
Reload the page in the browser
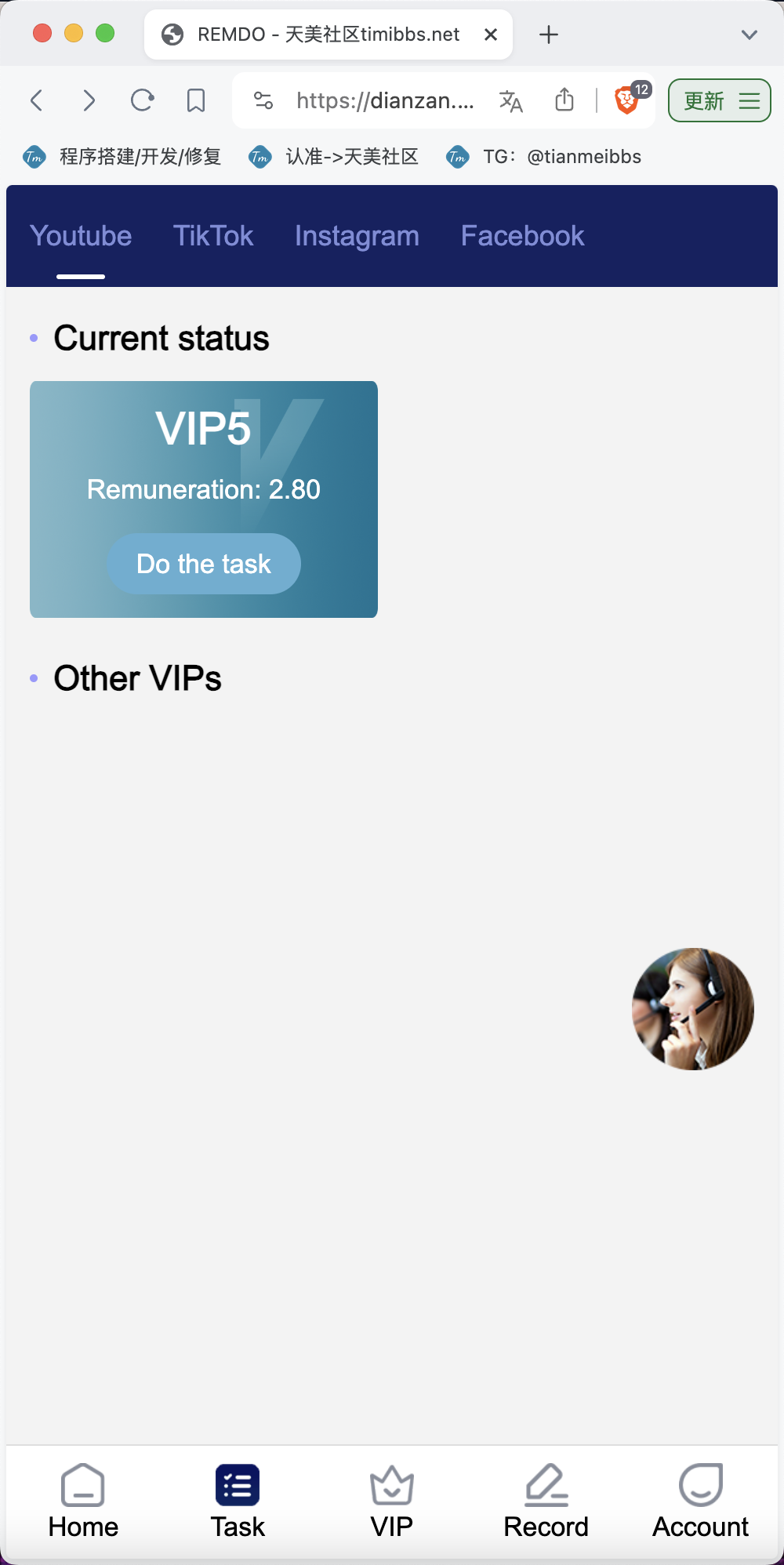[142, 100]
